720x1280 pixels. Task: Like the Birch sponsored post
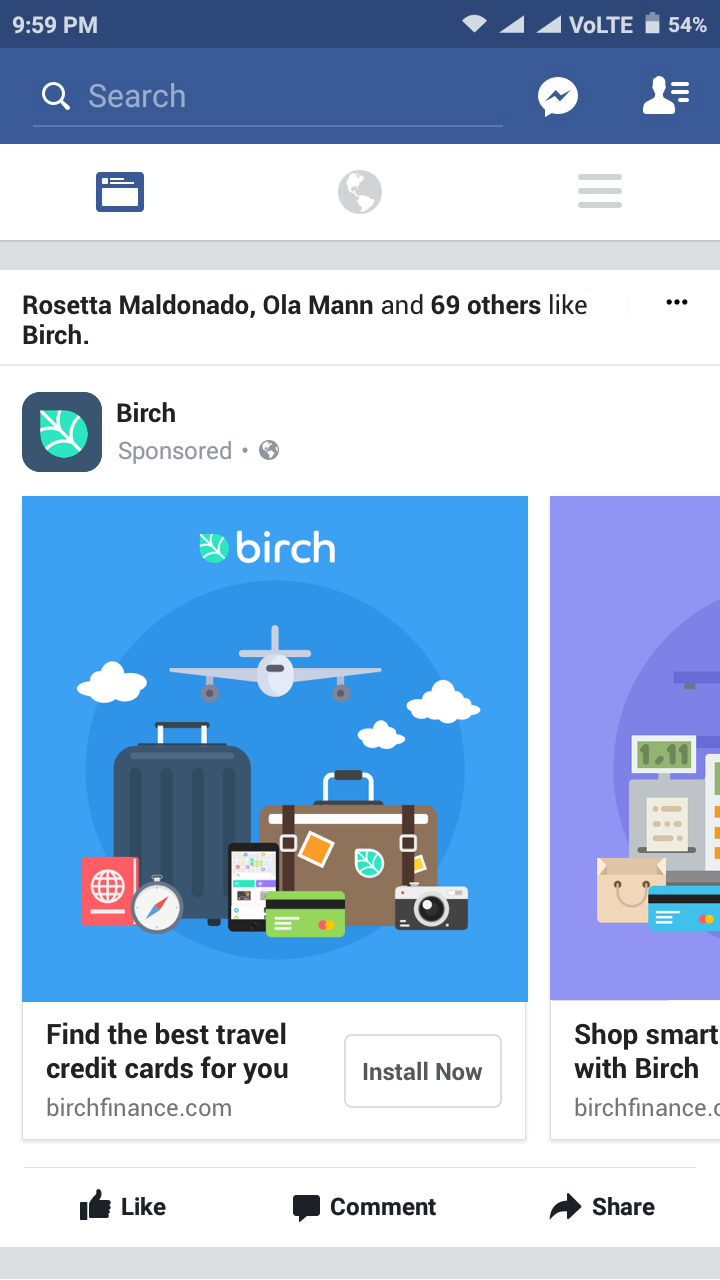tap(123, 1207)
